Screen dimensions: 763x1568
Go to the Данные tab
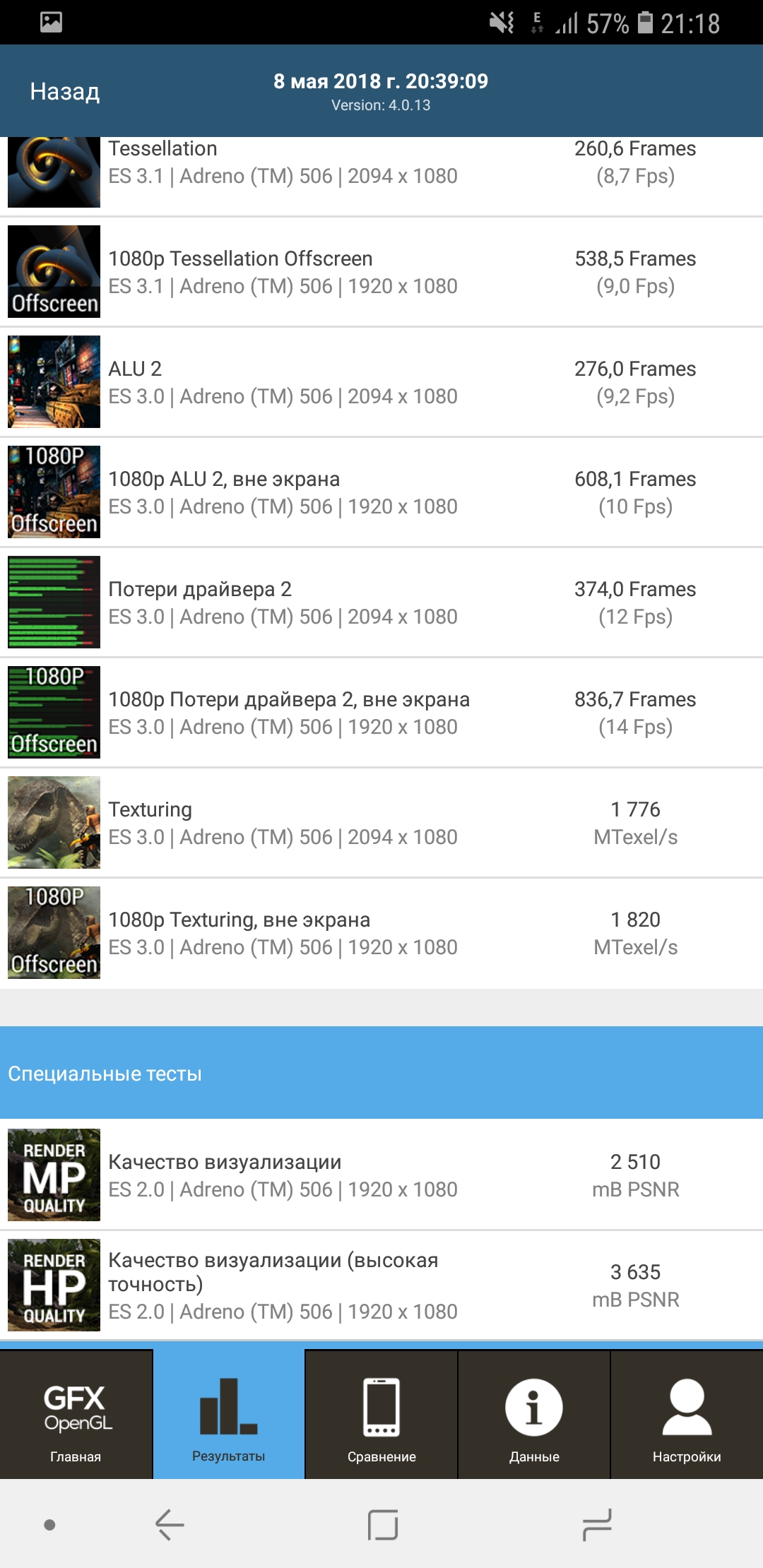click(x=534, y=1414)
